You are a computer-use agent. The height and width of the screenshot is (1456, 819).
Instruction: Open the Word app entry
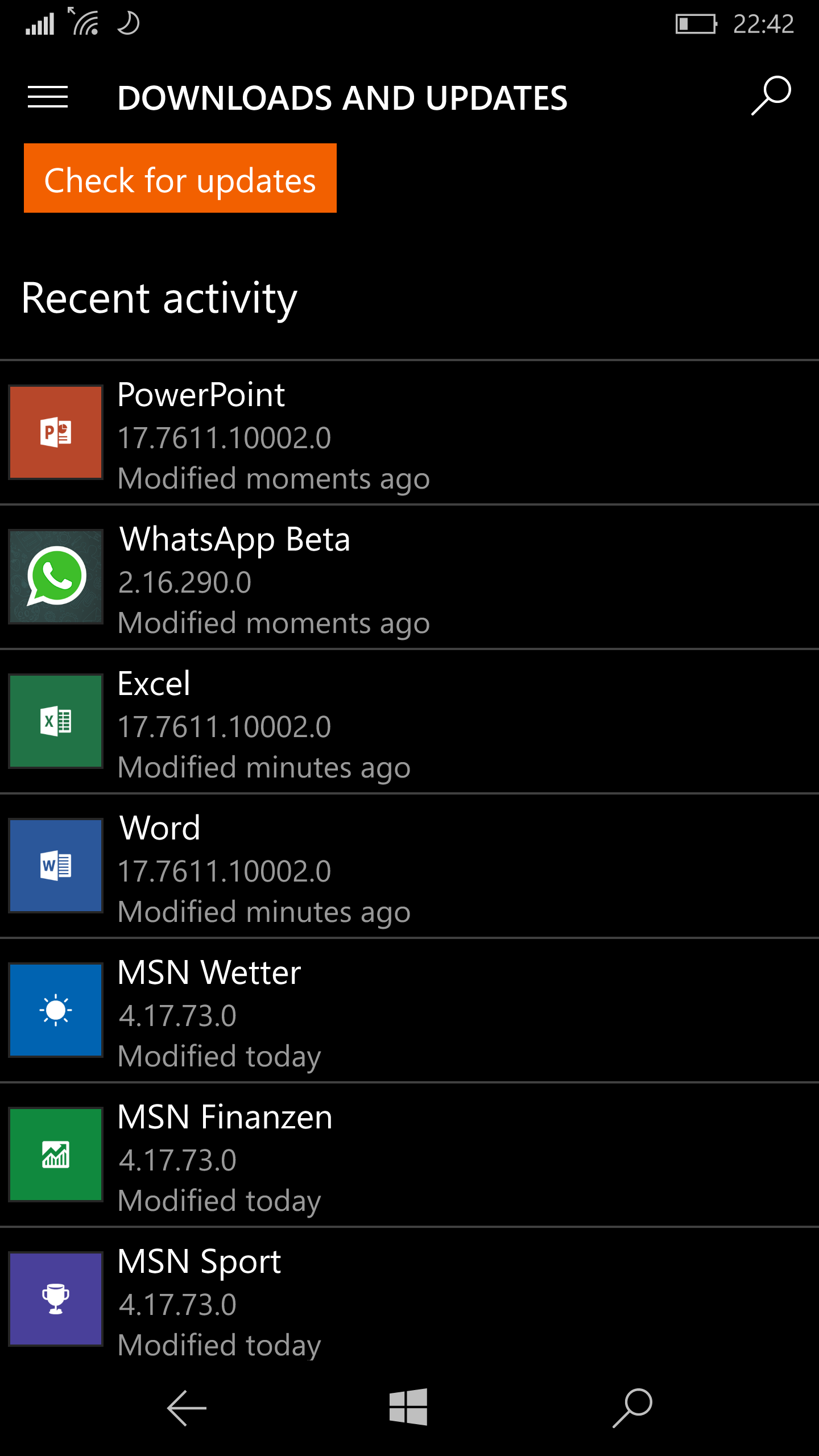point(409,866)
